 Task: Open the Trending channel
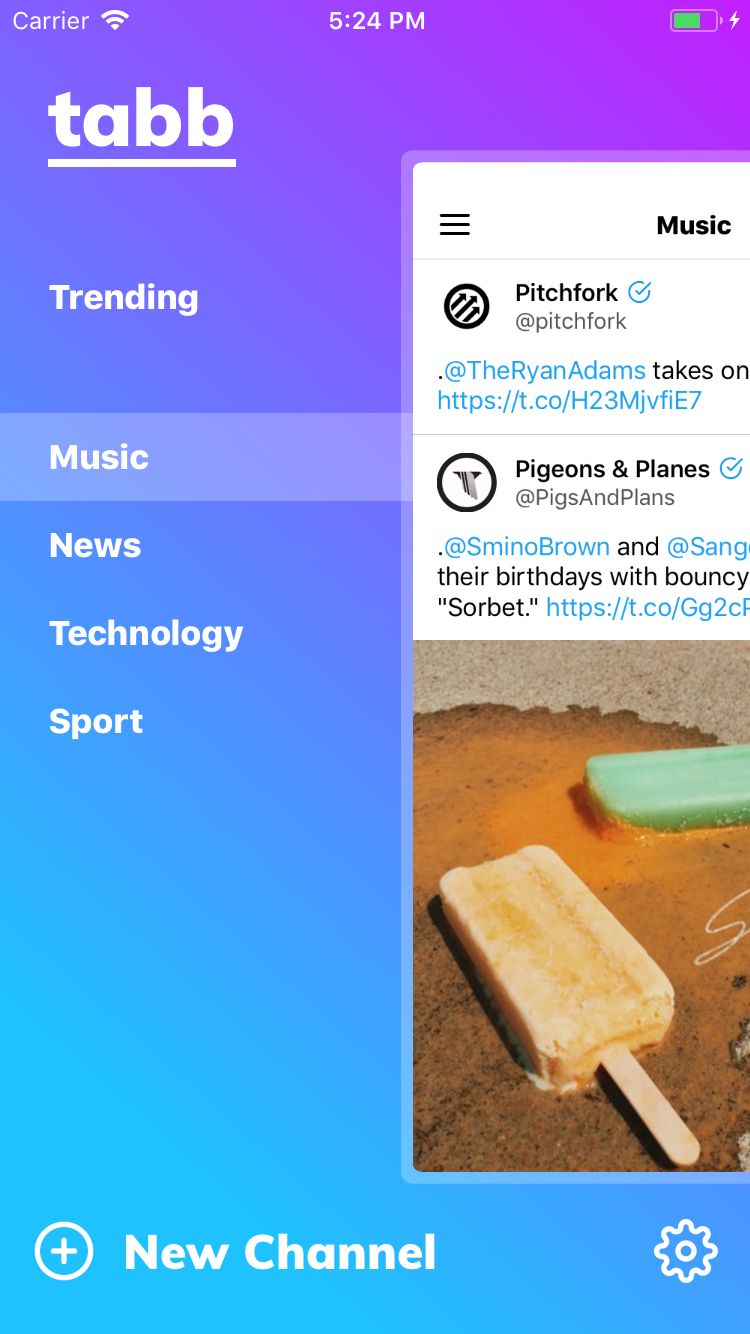(124, 298)
